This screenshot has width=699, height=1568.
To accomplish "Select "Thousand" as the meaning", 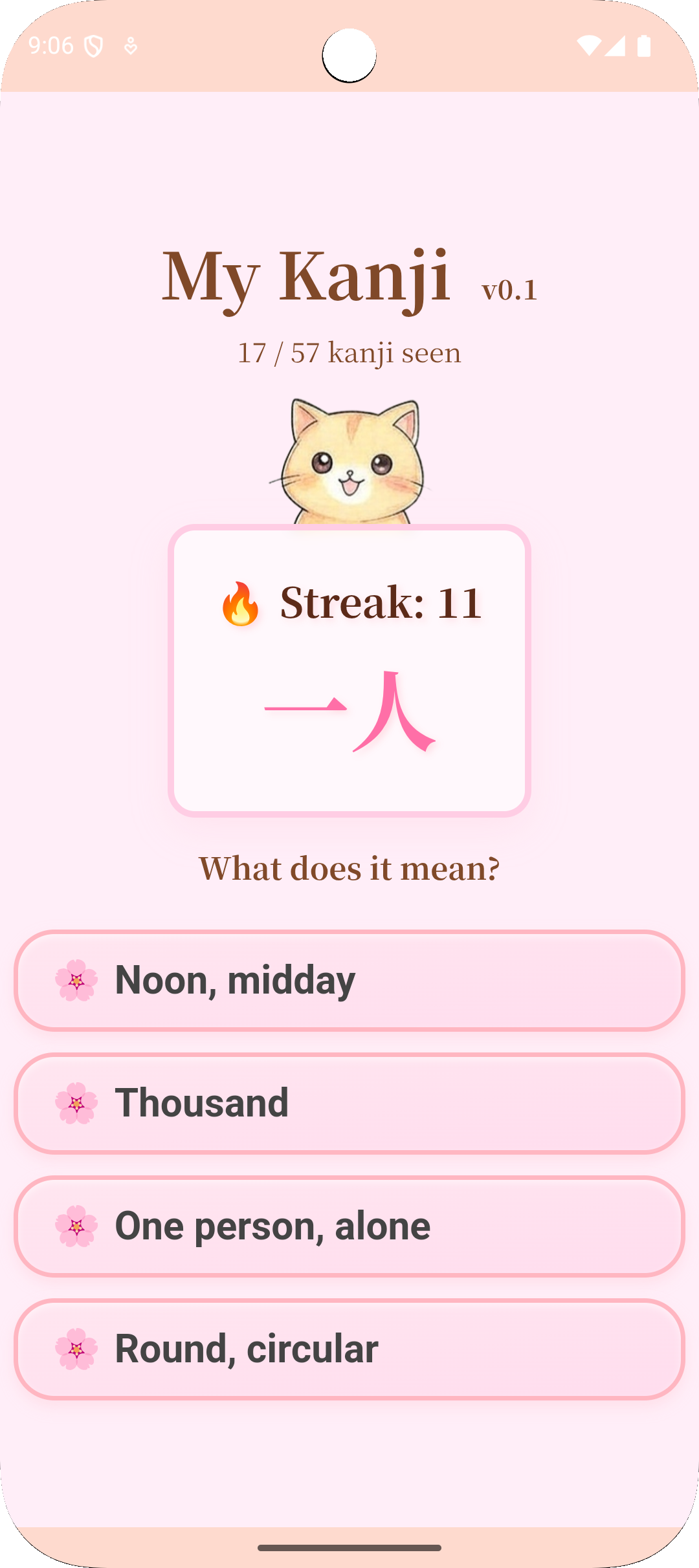I will click(x=349, y=1103).
